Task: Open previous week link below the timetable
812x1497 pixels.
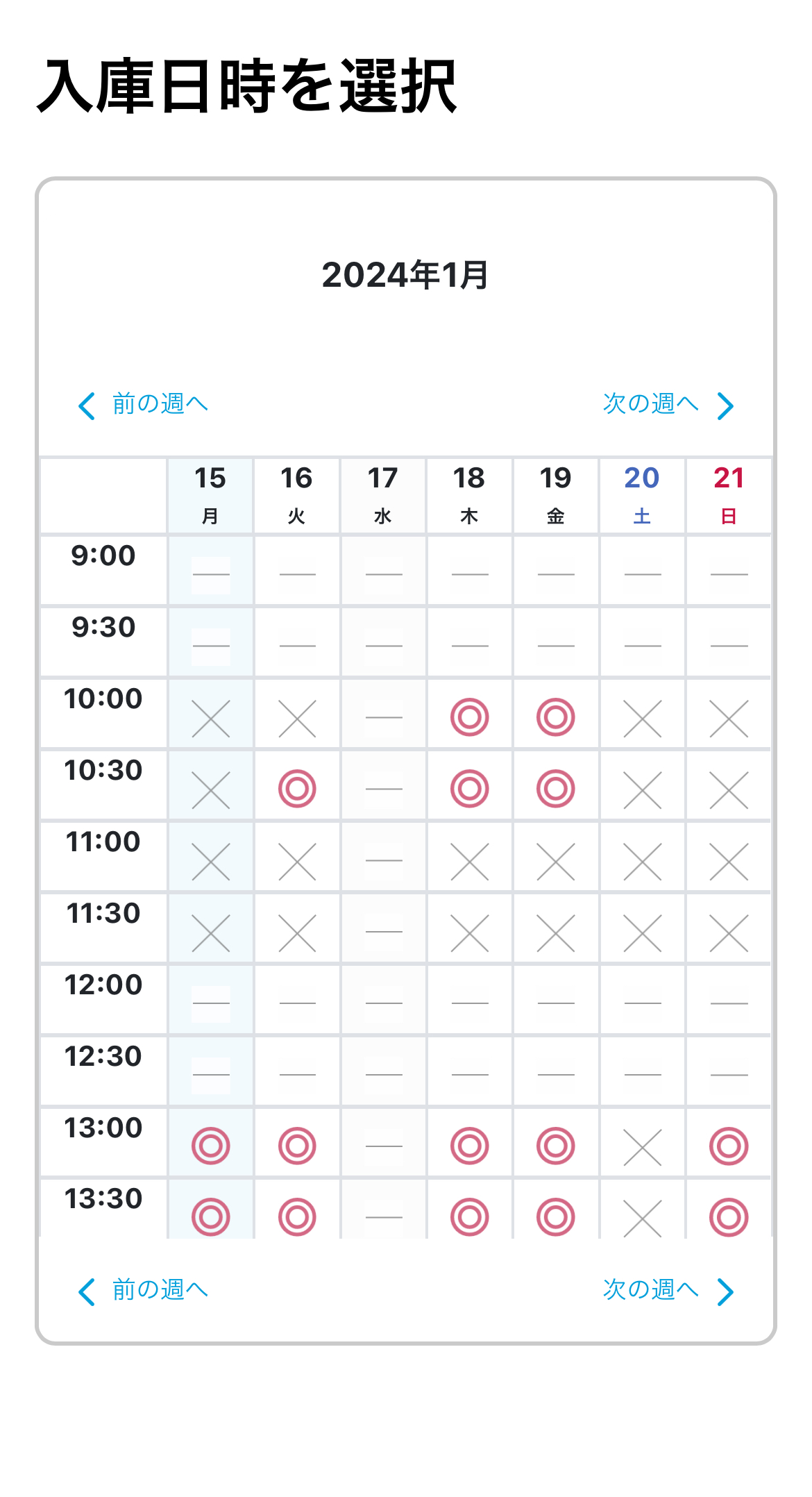Action: click(144, 1291)
